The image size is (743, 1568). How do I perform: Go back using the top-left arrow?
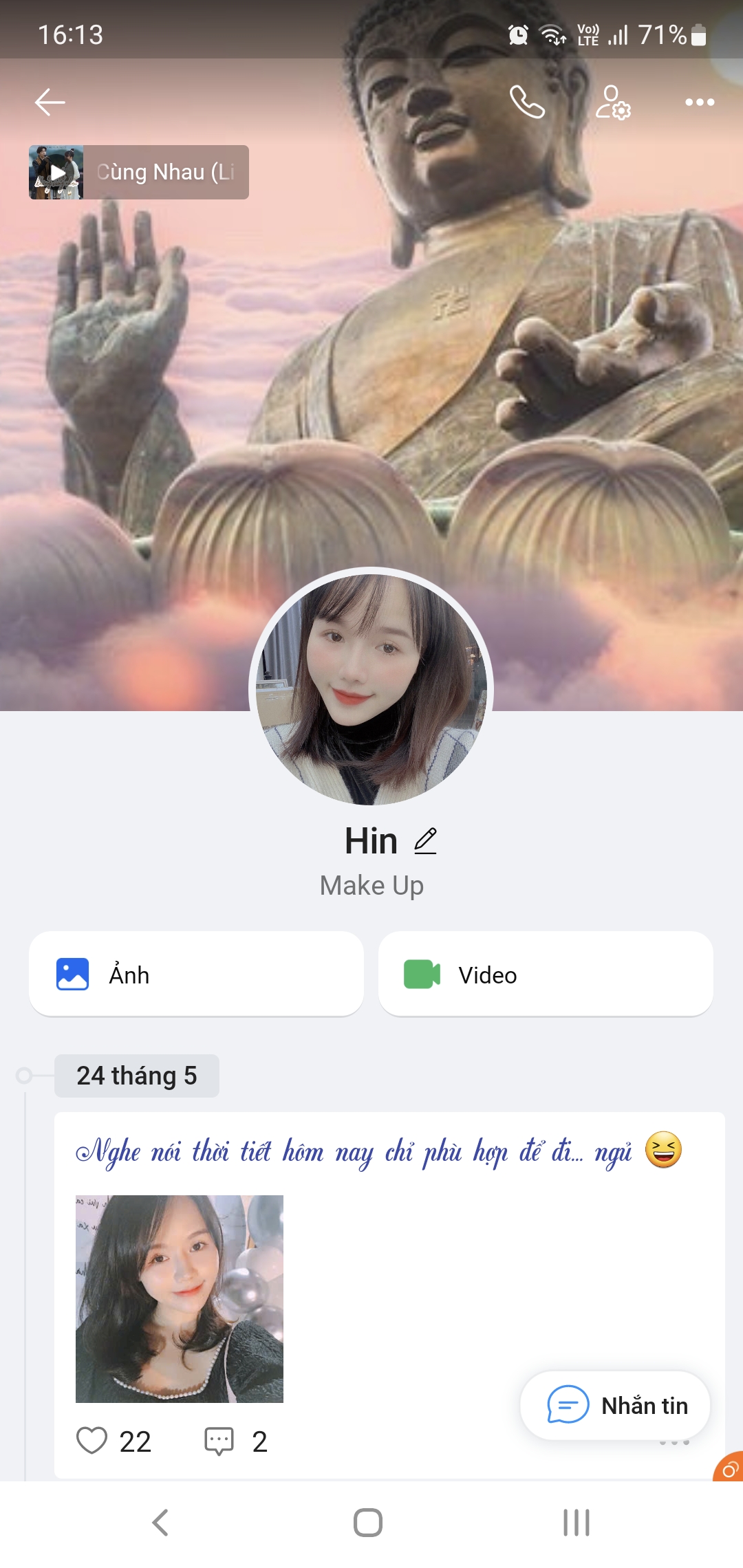[50, 102]
